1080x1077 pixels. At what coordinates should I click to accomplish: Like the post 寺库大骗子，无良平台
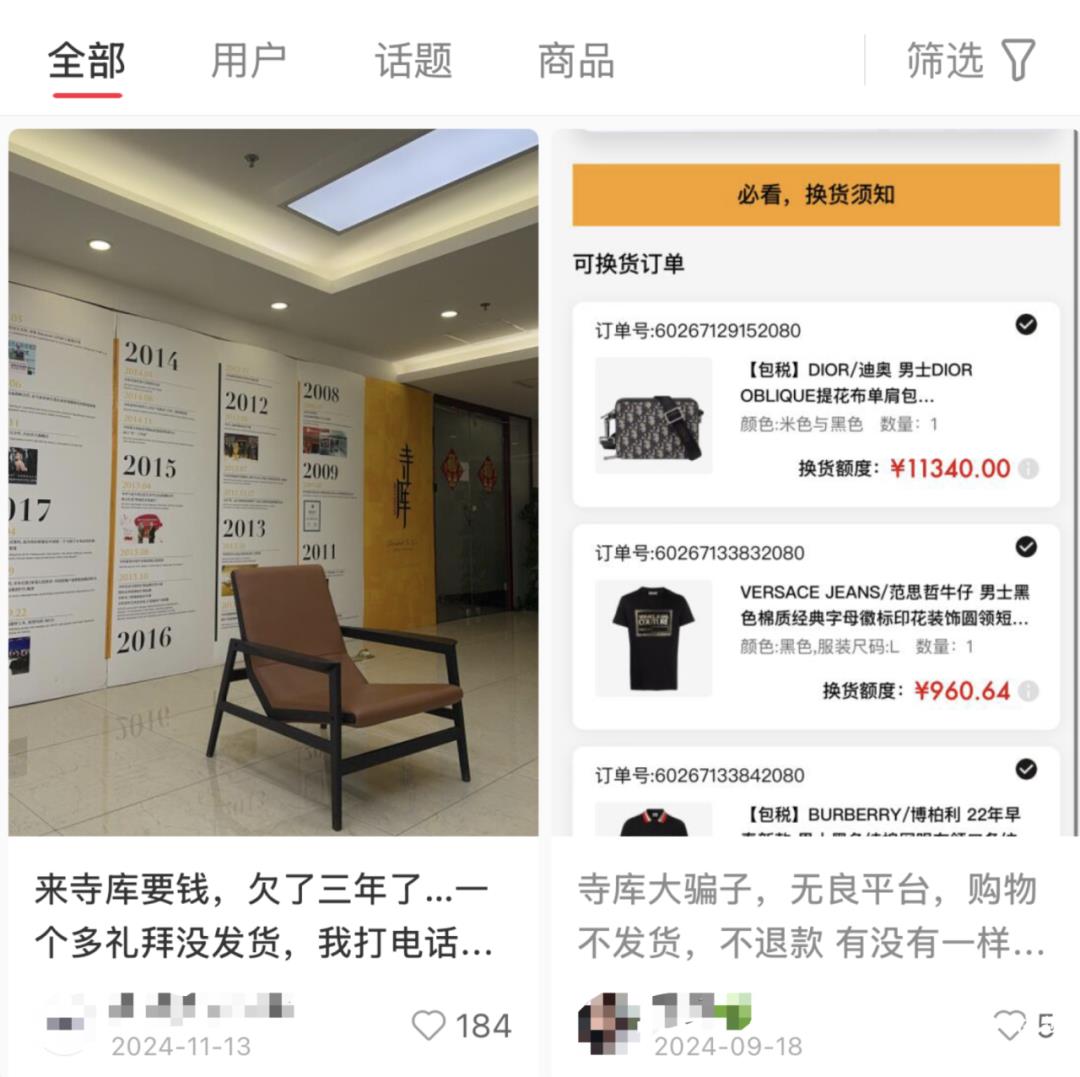[x=1010, y=1025]
